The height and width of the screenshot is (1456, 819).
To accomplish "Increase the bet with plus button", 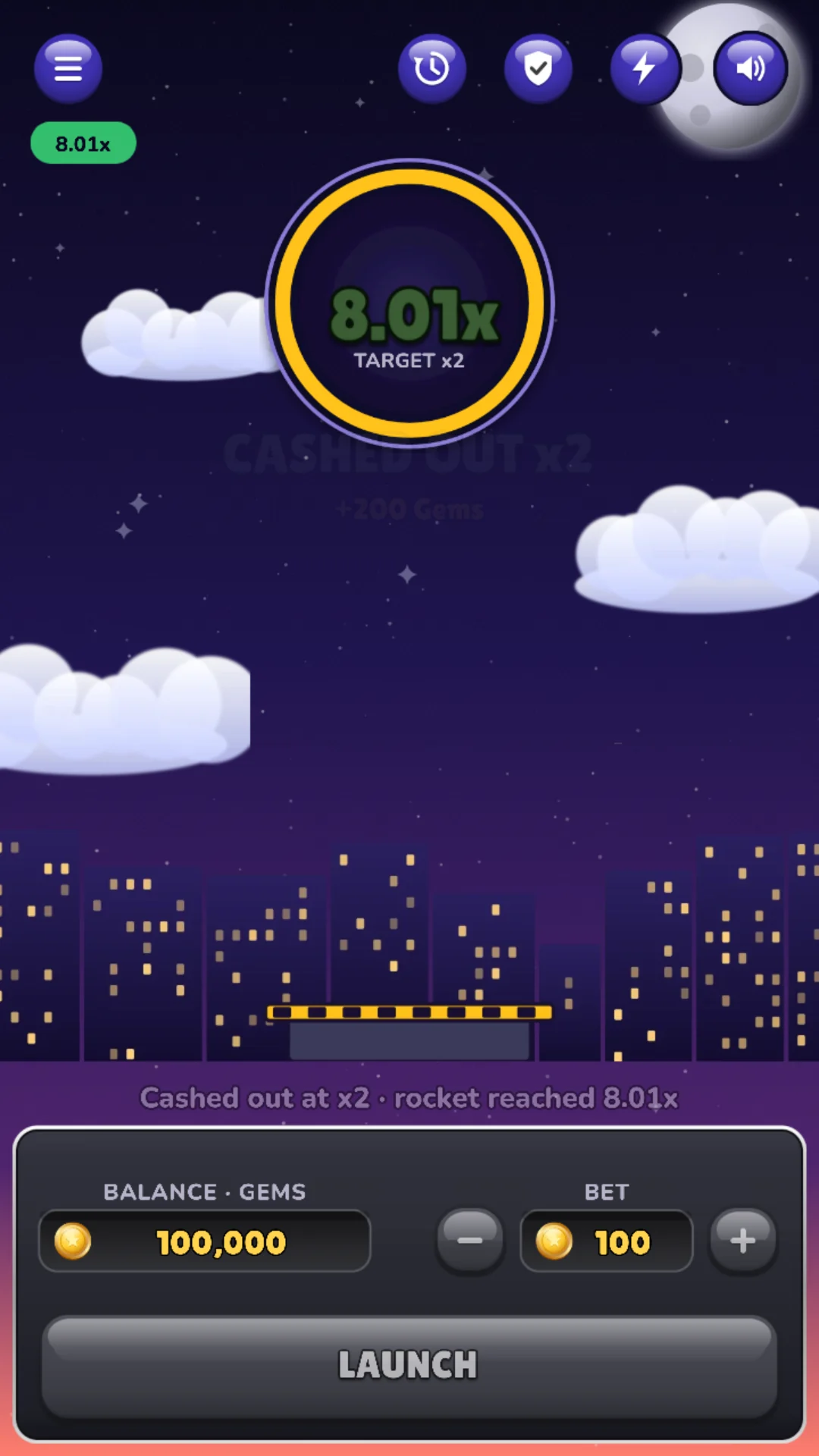I will pyautogui.click(x=743, y=1241).
